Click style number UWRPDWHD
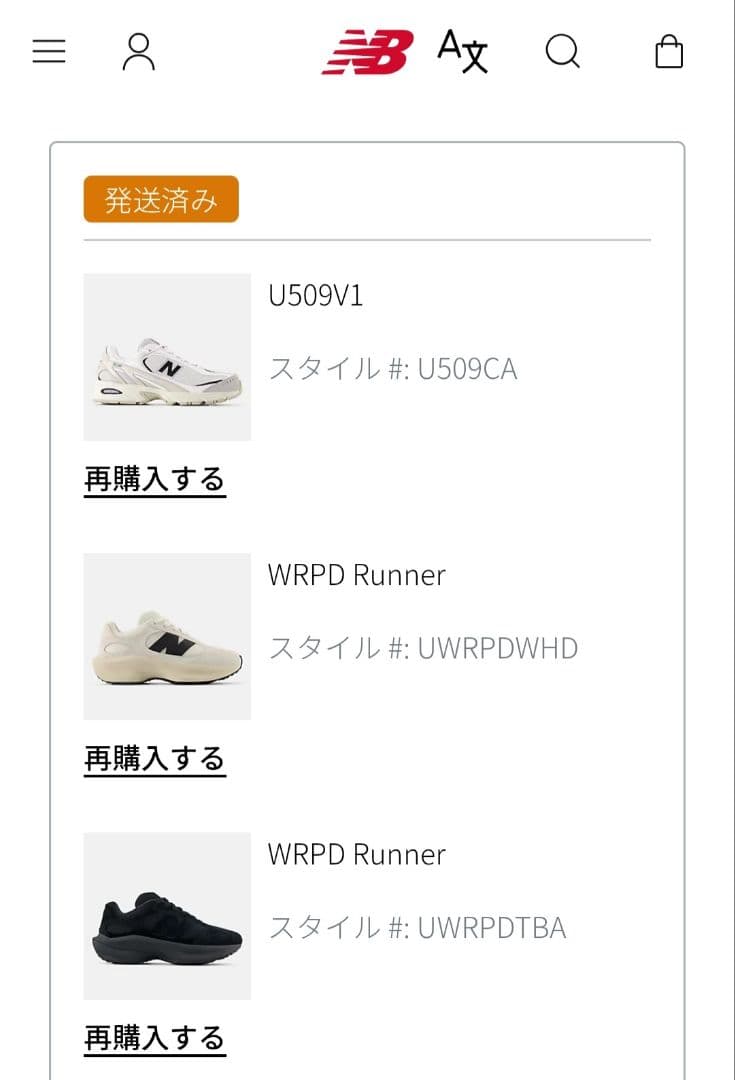735x1080 pixels. click(423, 648)
